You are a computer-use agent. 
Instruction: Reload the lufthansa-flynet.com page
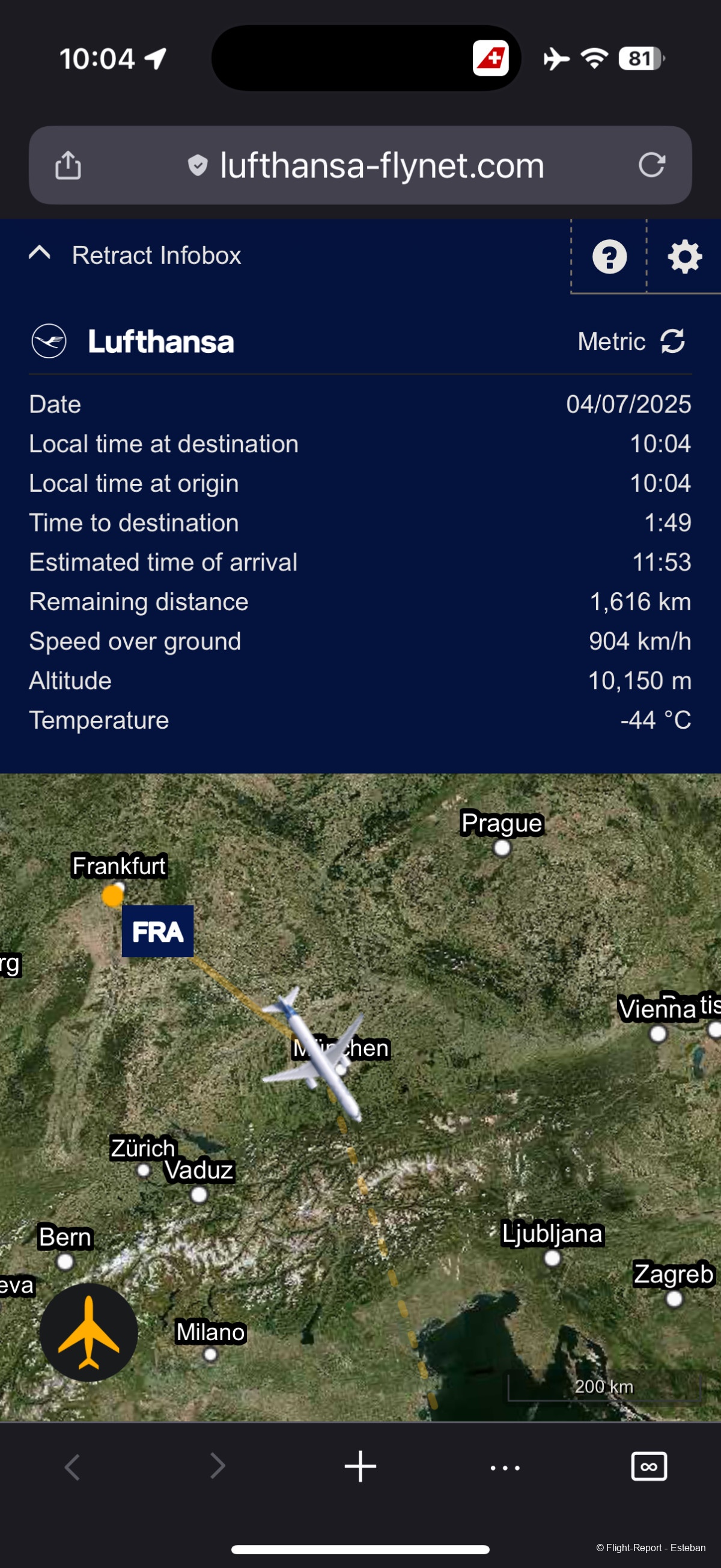(x=651, y=165)
